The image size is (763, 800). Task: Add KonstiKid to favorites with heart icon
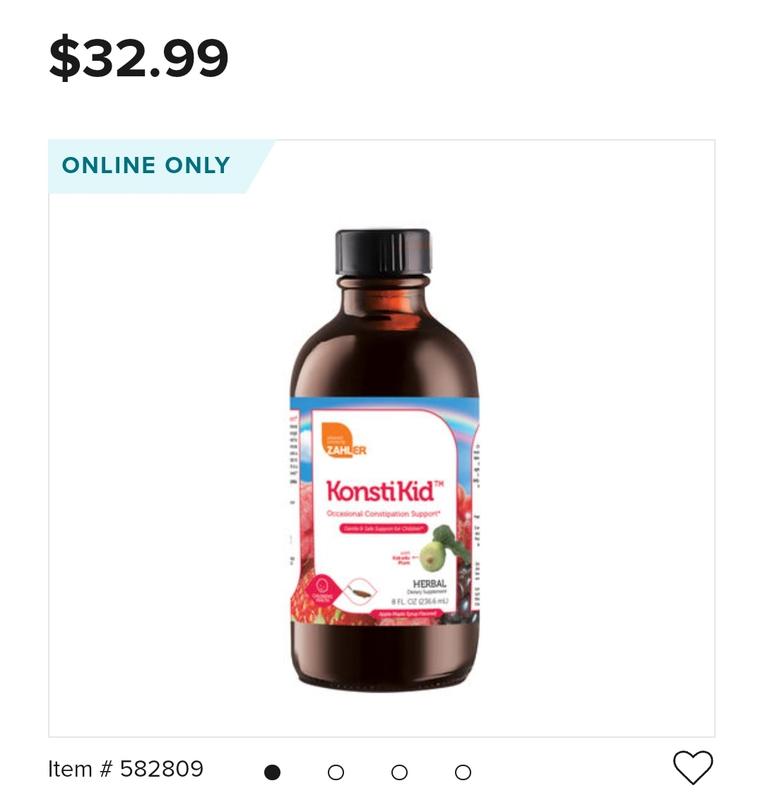pos(692,768)
